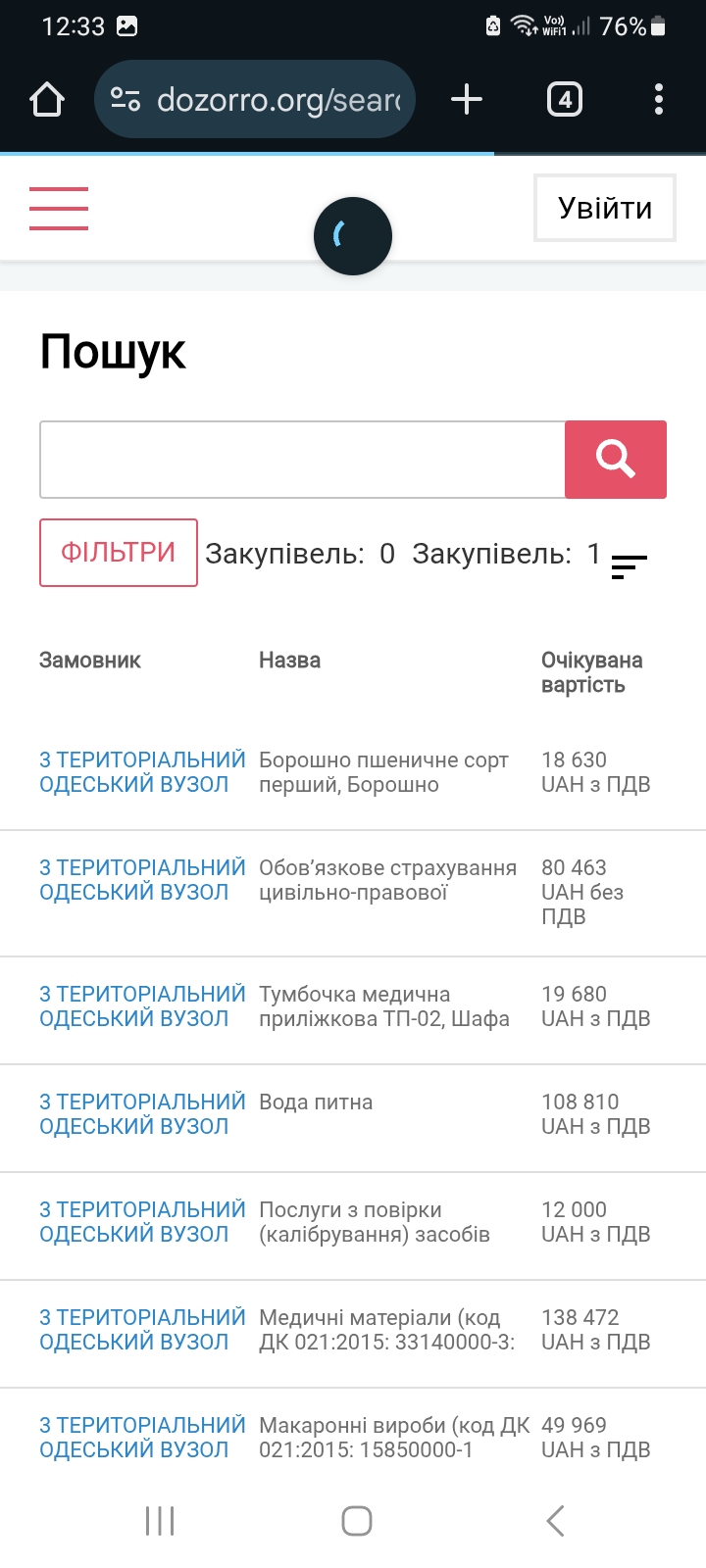Tap the red magnifier search button
Image resolution: width=706 pixels, height=1568 pixels.
(x=616, y=460)
